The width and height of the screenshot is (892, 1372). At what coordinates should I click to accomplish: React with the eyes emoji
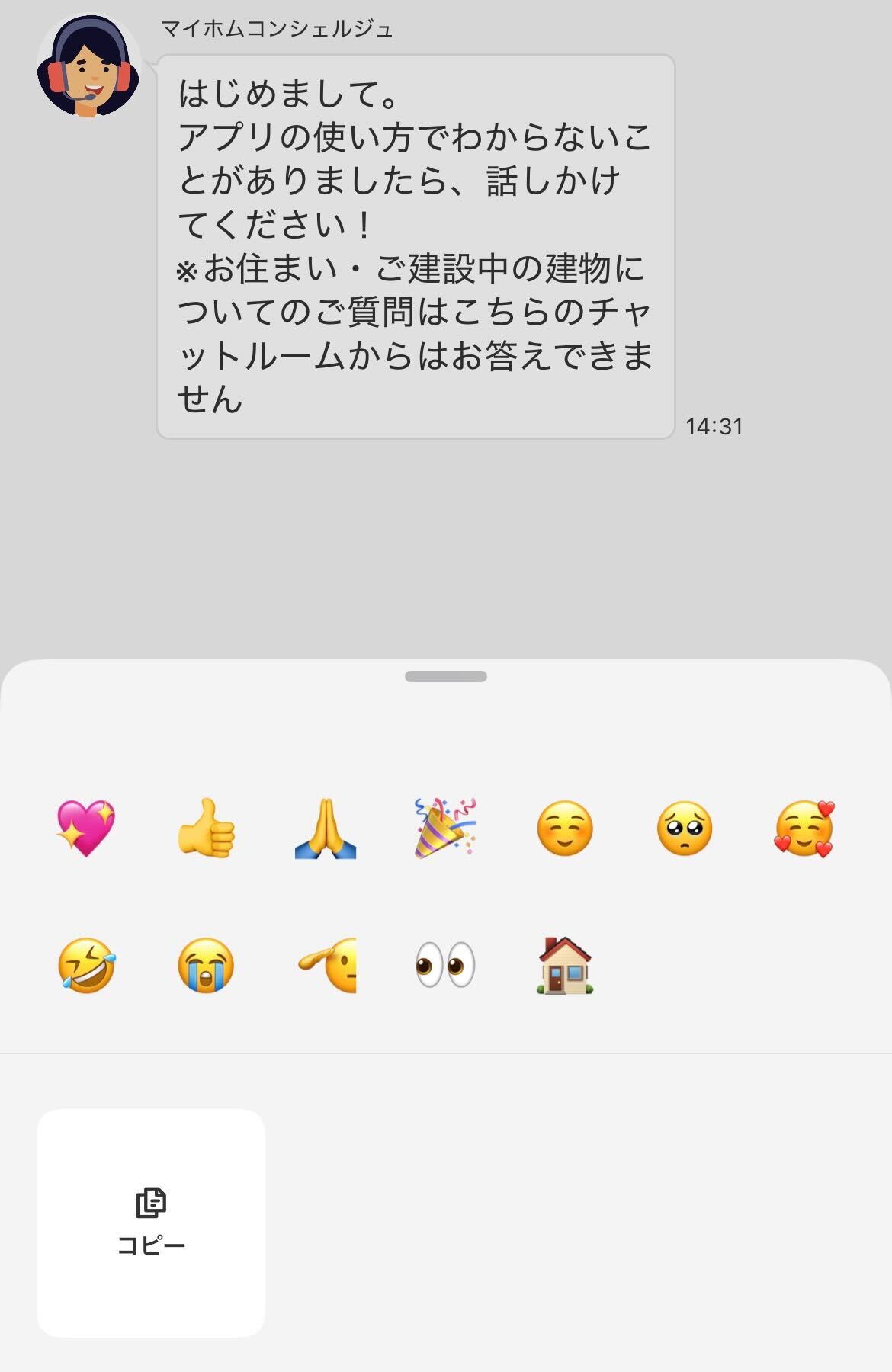tap(445, 965)
